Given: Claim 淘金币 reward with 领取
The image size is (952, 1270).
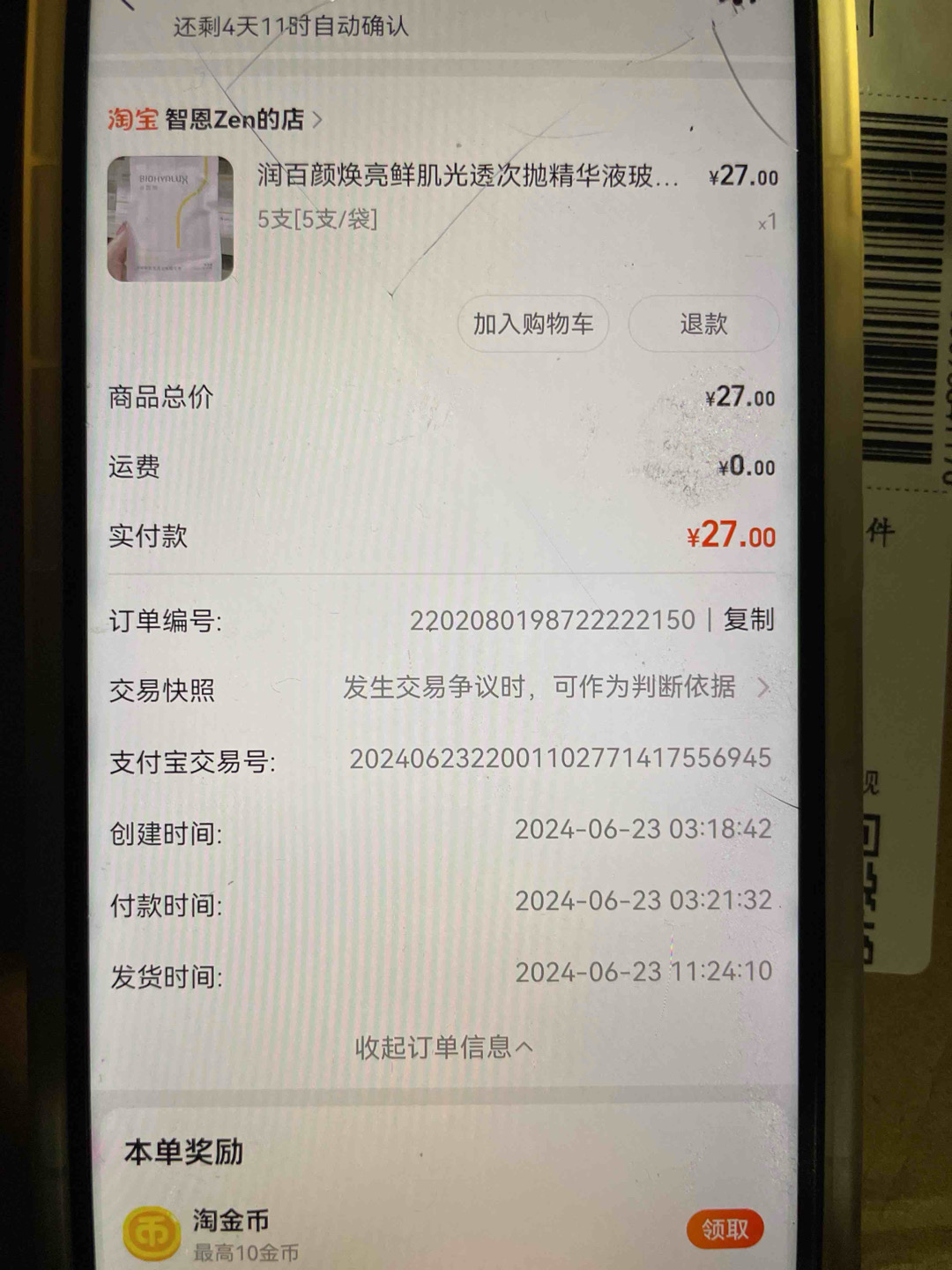Looking at the screenshot, I should (x=724, y=1229).
